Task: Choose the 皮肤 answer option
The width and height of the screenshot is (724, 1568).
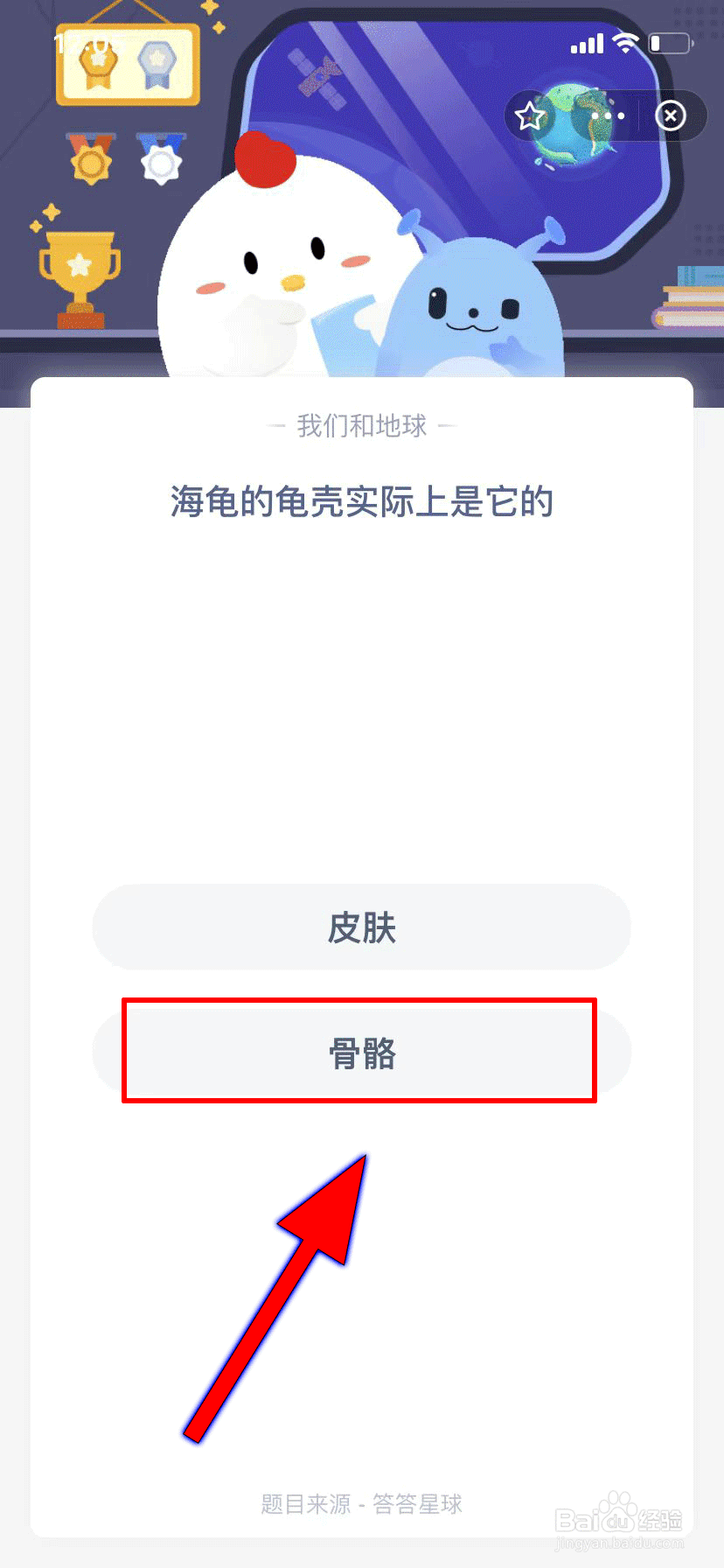Action: 362,927
